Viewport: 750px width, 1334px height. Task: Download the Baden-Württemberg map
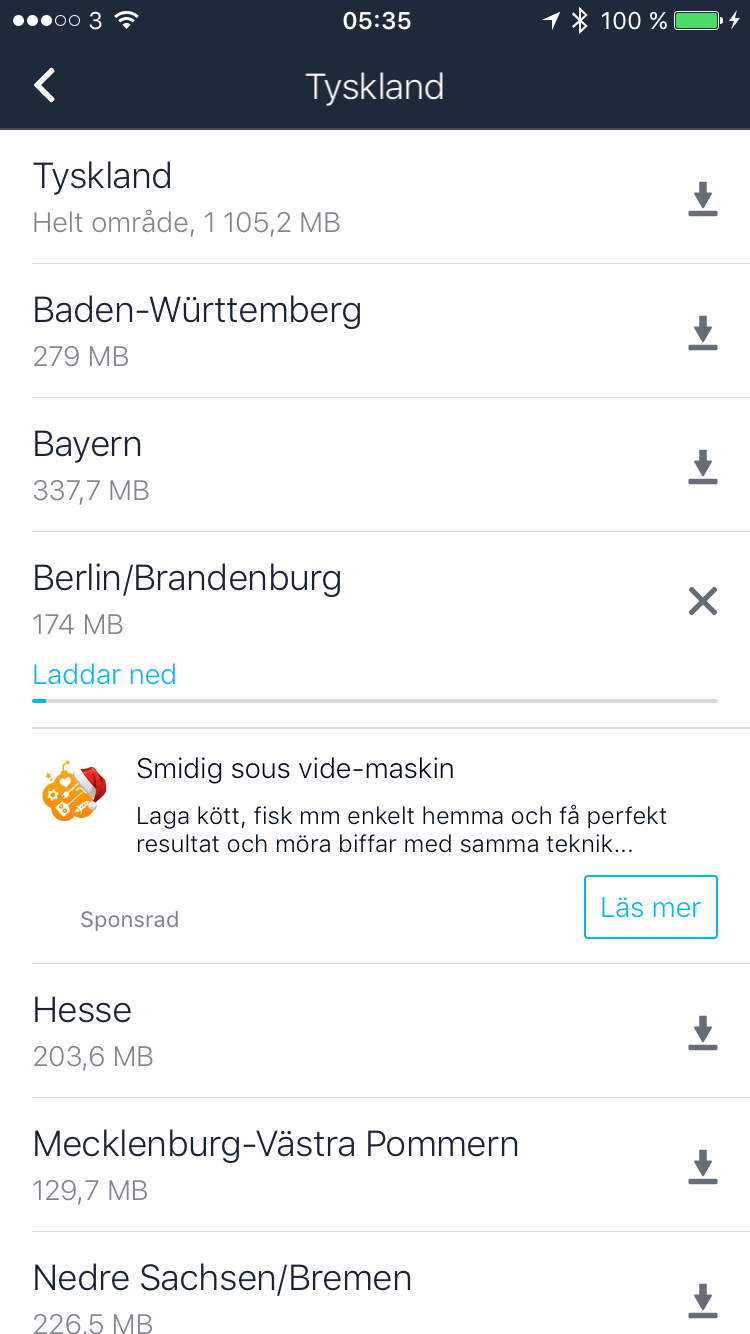703,332
